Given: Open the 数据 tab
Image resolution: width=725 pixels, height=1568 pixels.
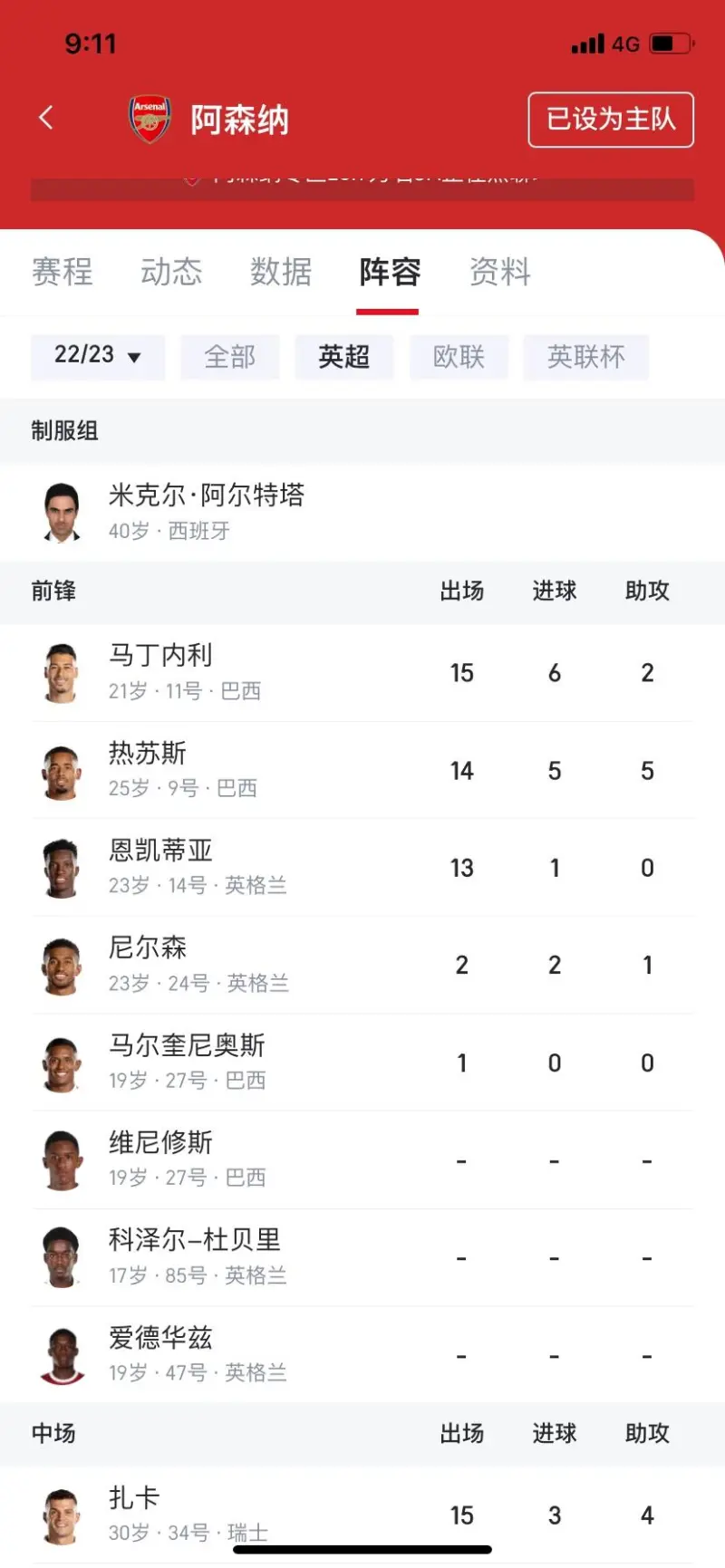Looking at the screenshot, I should pyautogui.click(x=281, y=272).
